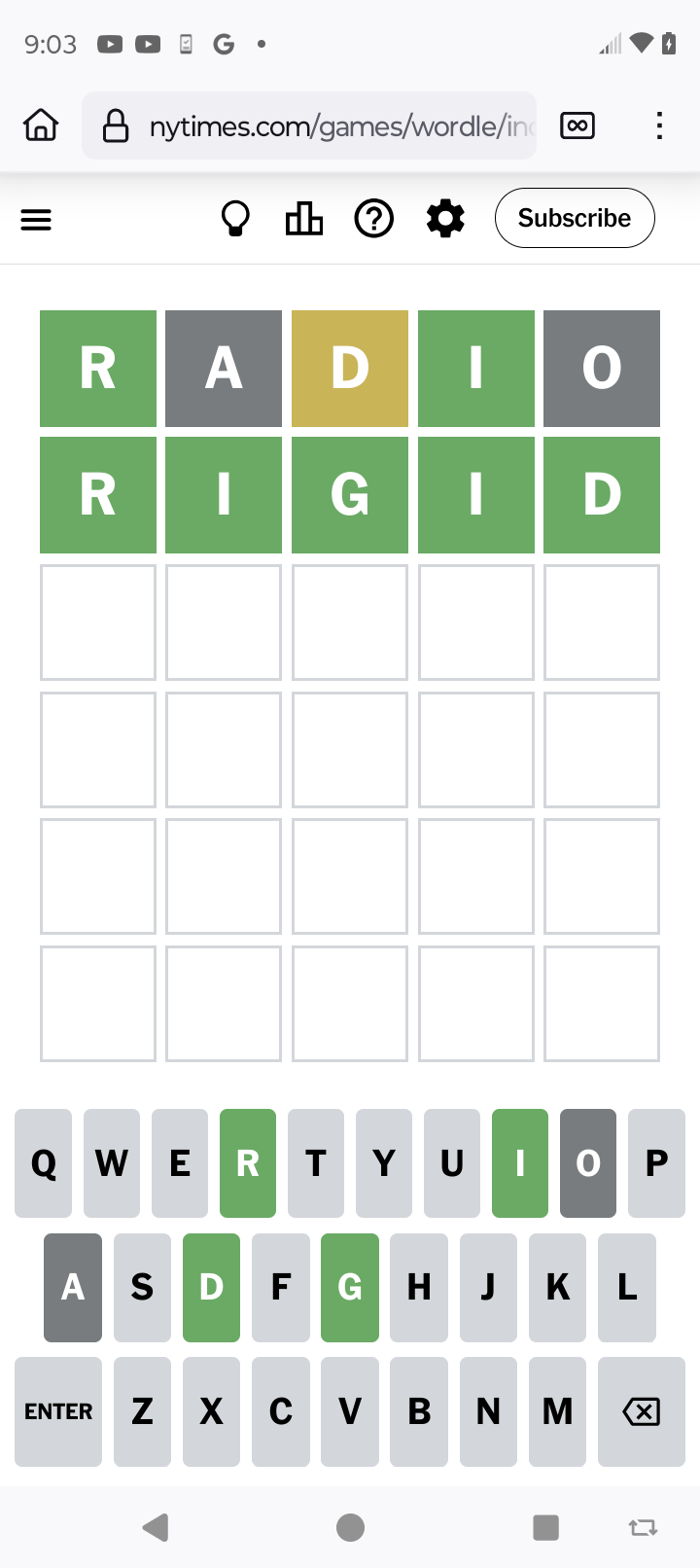The height and width of the screenshot is (1568, 700).
Task: Select the letter S key
Action: point(142,1288)
